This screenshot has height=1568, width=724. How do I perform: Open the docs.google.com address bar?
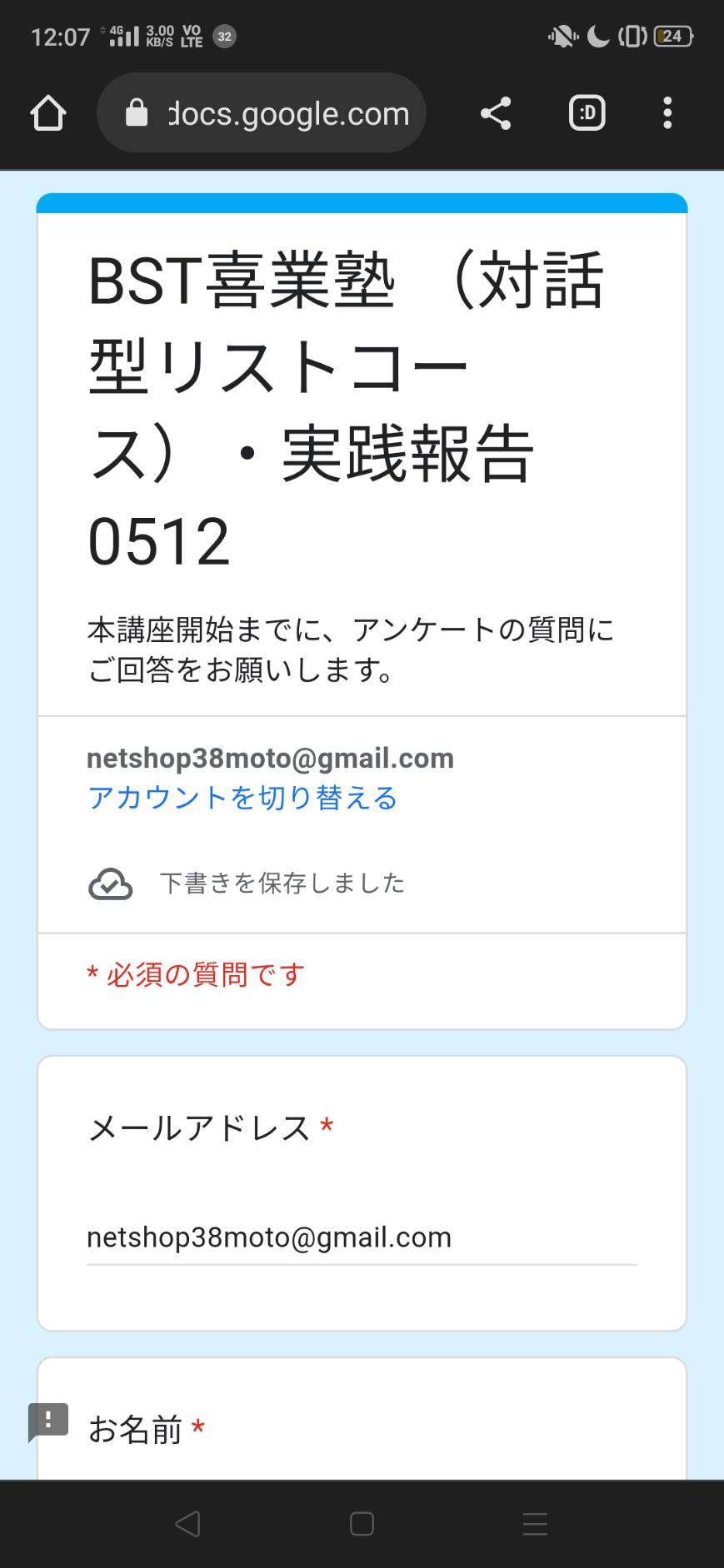[262, 113]
